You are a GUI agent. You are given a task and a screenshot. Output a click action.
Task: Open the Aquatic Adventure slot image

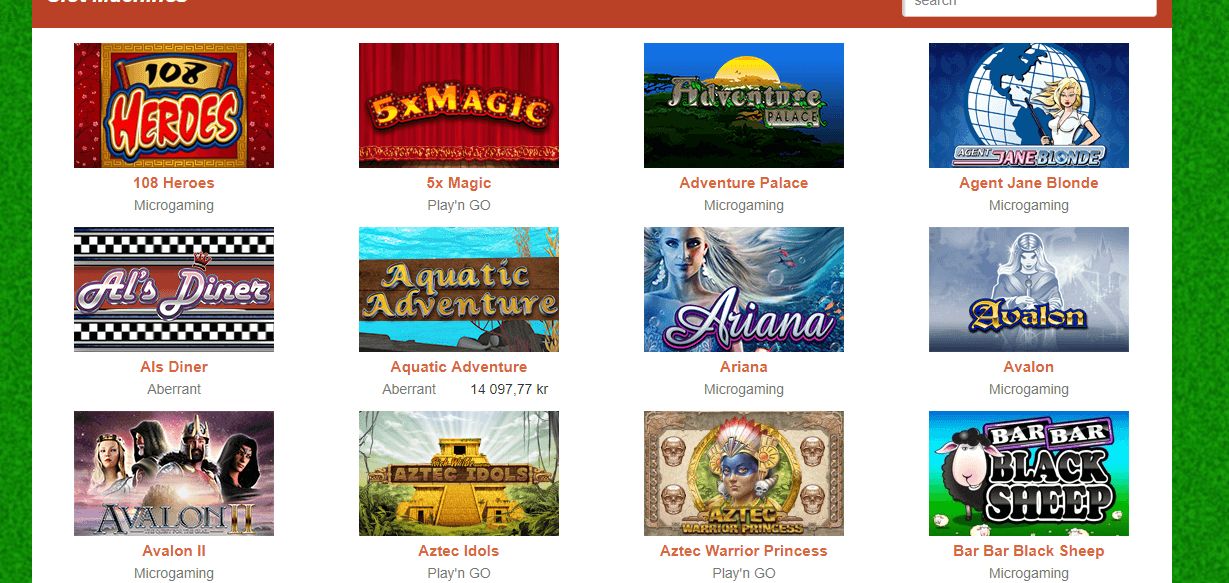(459, 289)
